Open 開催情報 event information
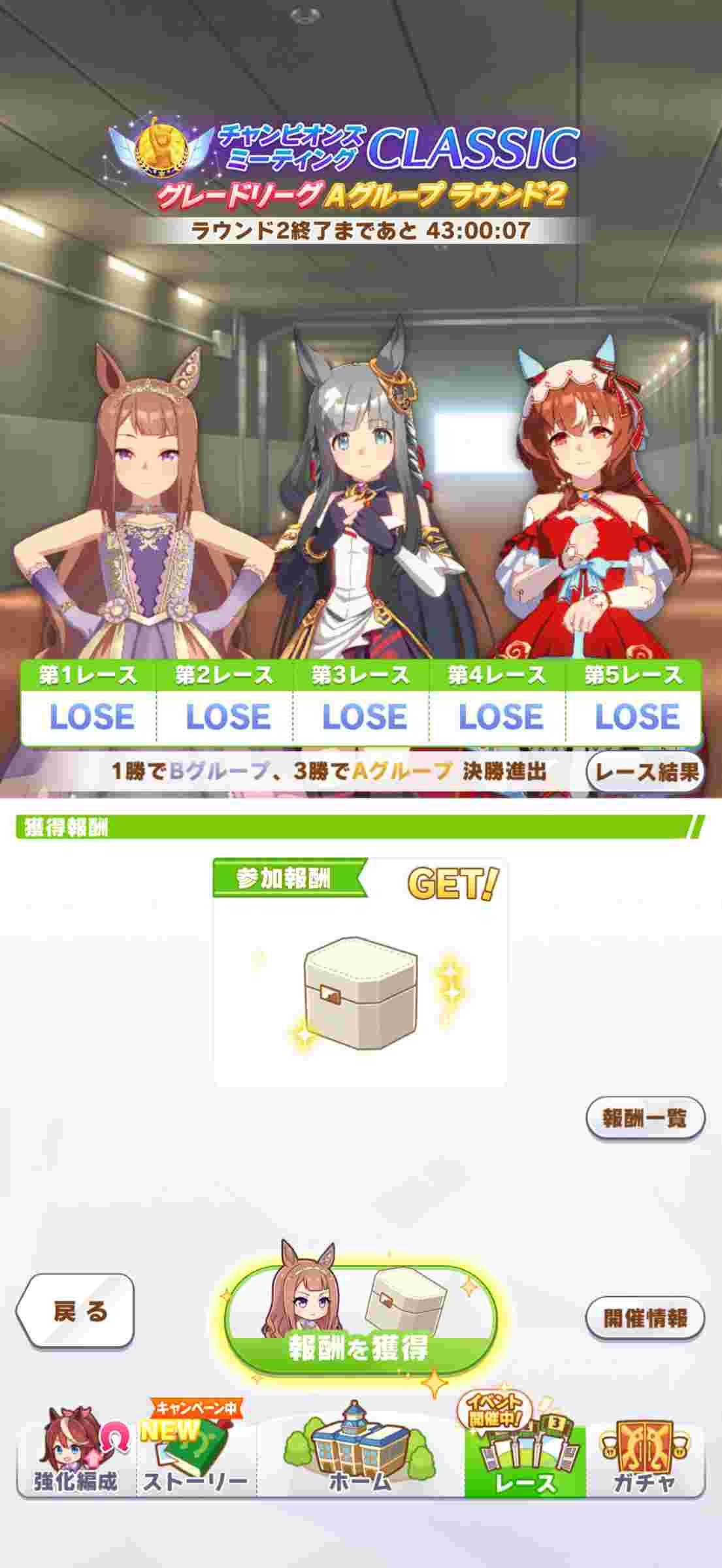Image resolution: width=722 pixels, height=1568 pixels. point(645,1318)
